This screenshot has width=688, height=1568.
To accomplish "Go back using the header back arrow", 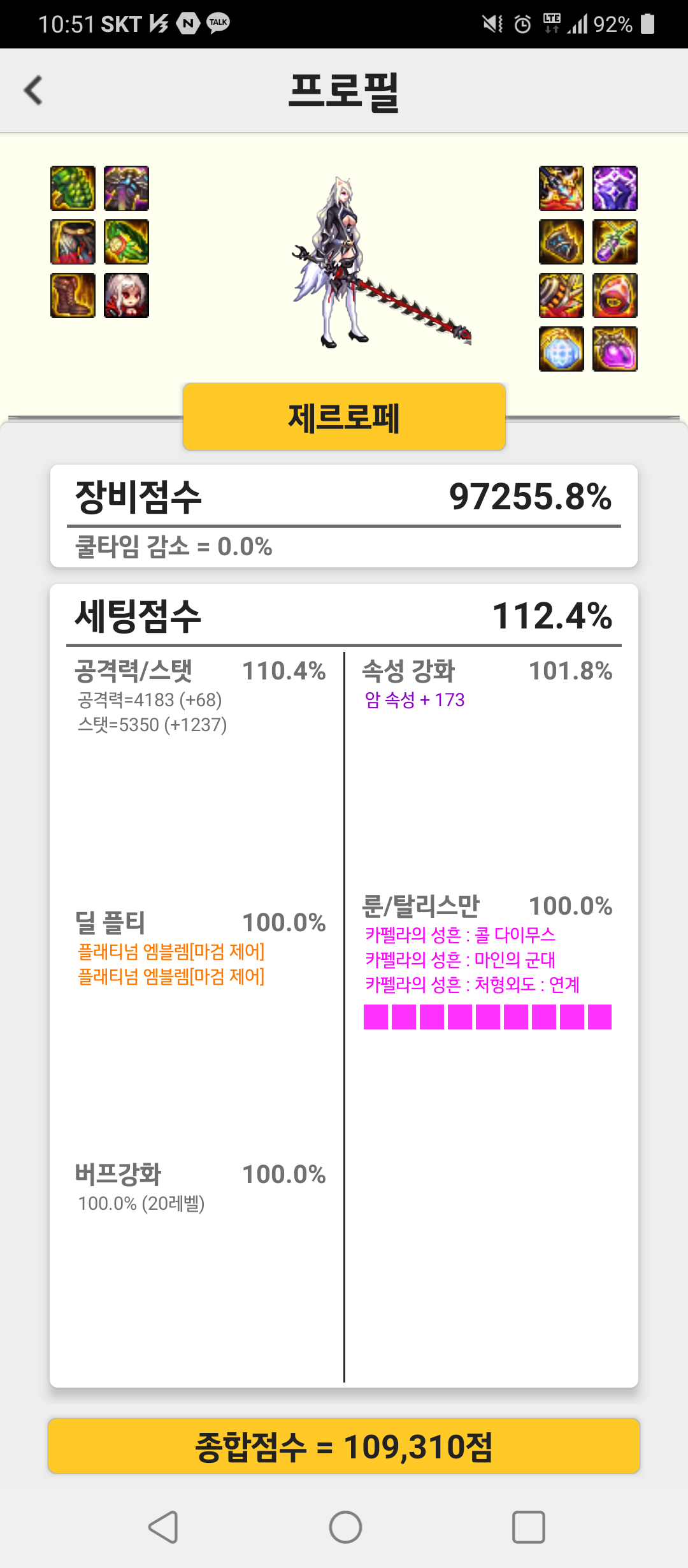I will pyautogui.click(x=33, y=91).
